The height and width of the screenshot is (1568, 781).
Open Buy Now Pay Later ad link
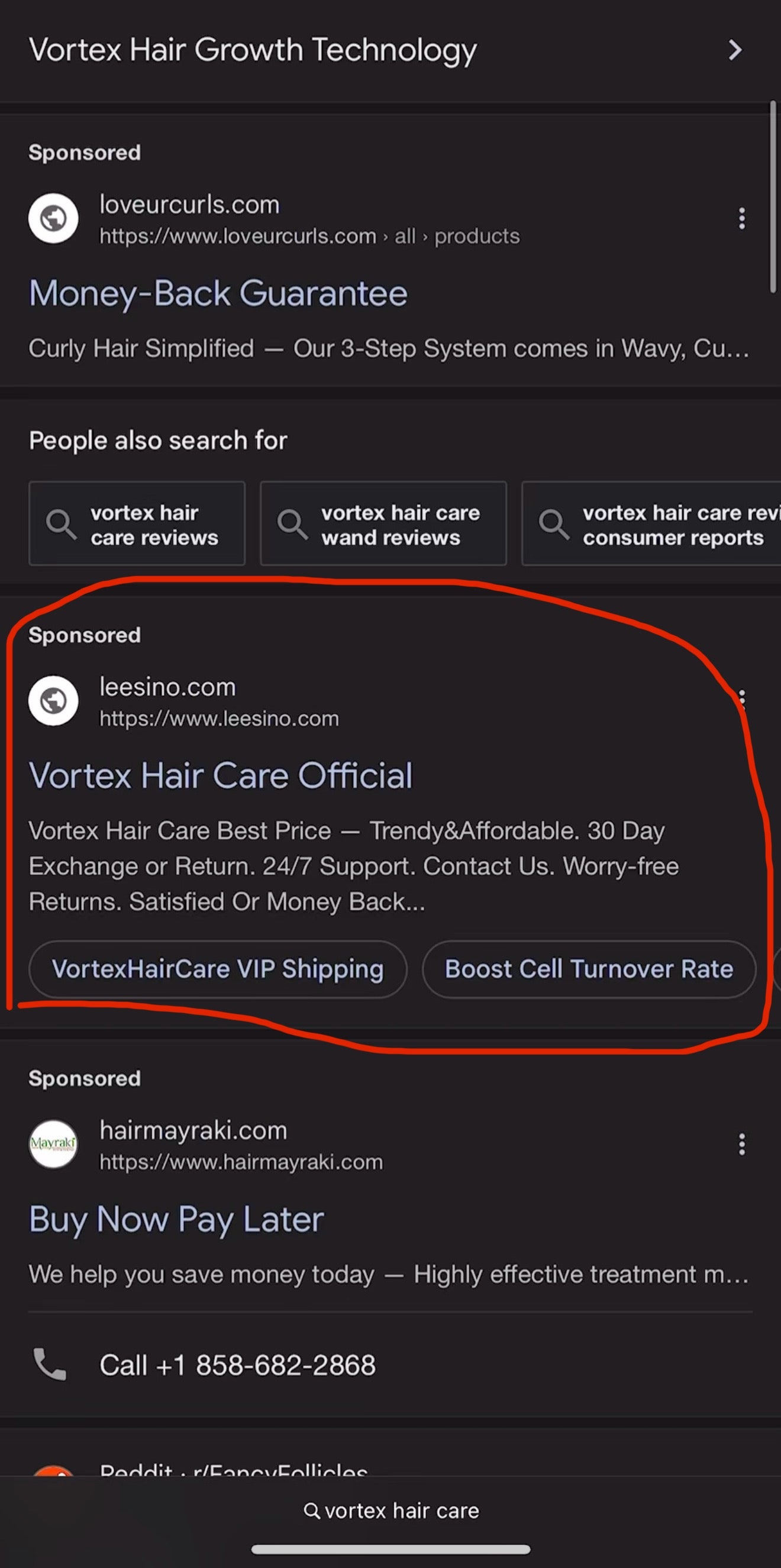176,1219
